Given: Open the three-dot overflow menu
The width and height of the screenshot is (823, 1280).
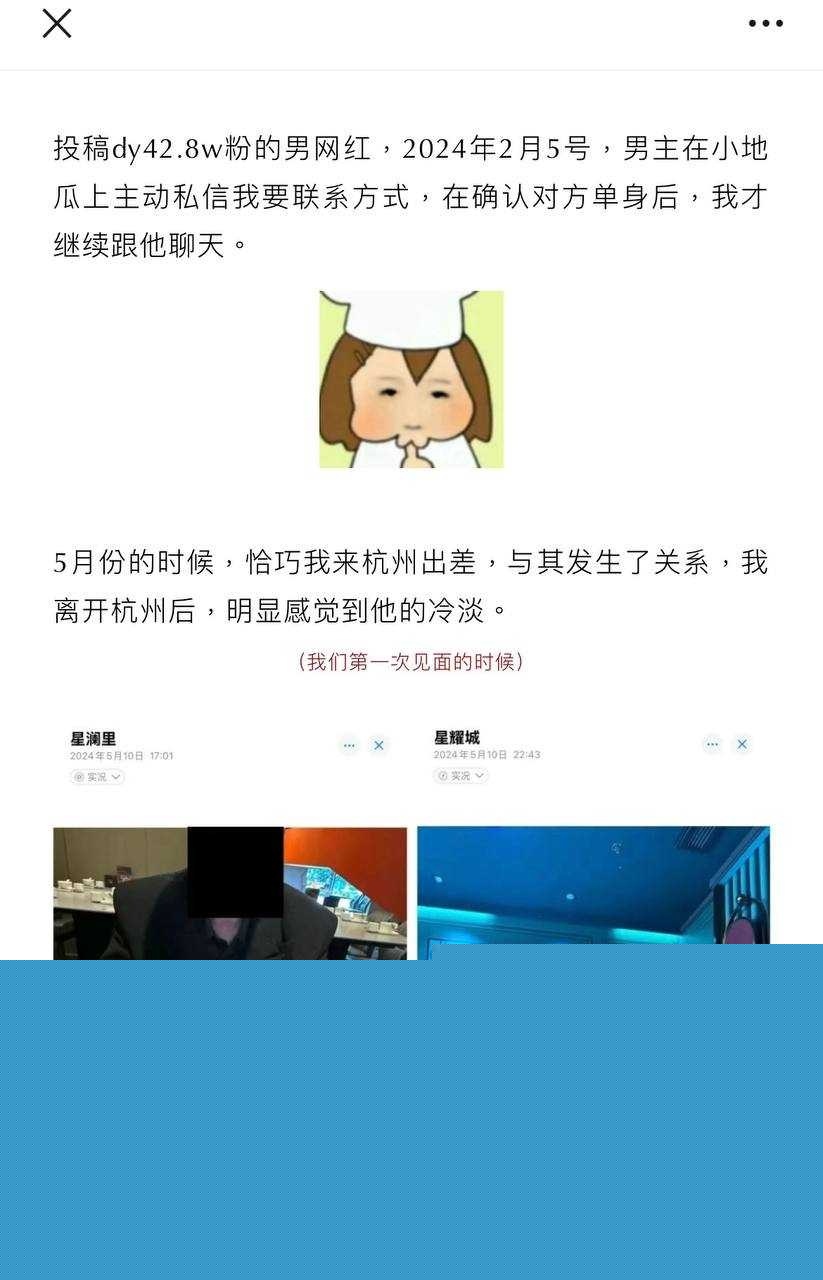Looking at the screenshot, I should (x=765, y=23).
